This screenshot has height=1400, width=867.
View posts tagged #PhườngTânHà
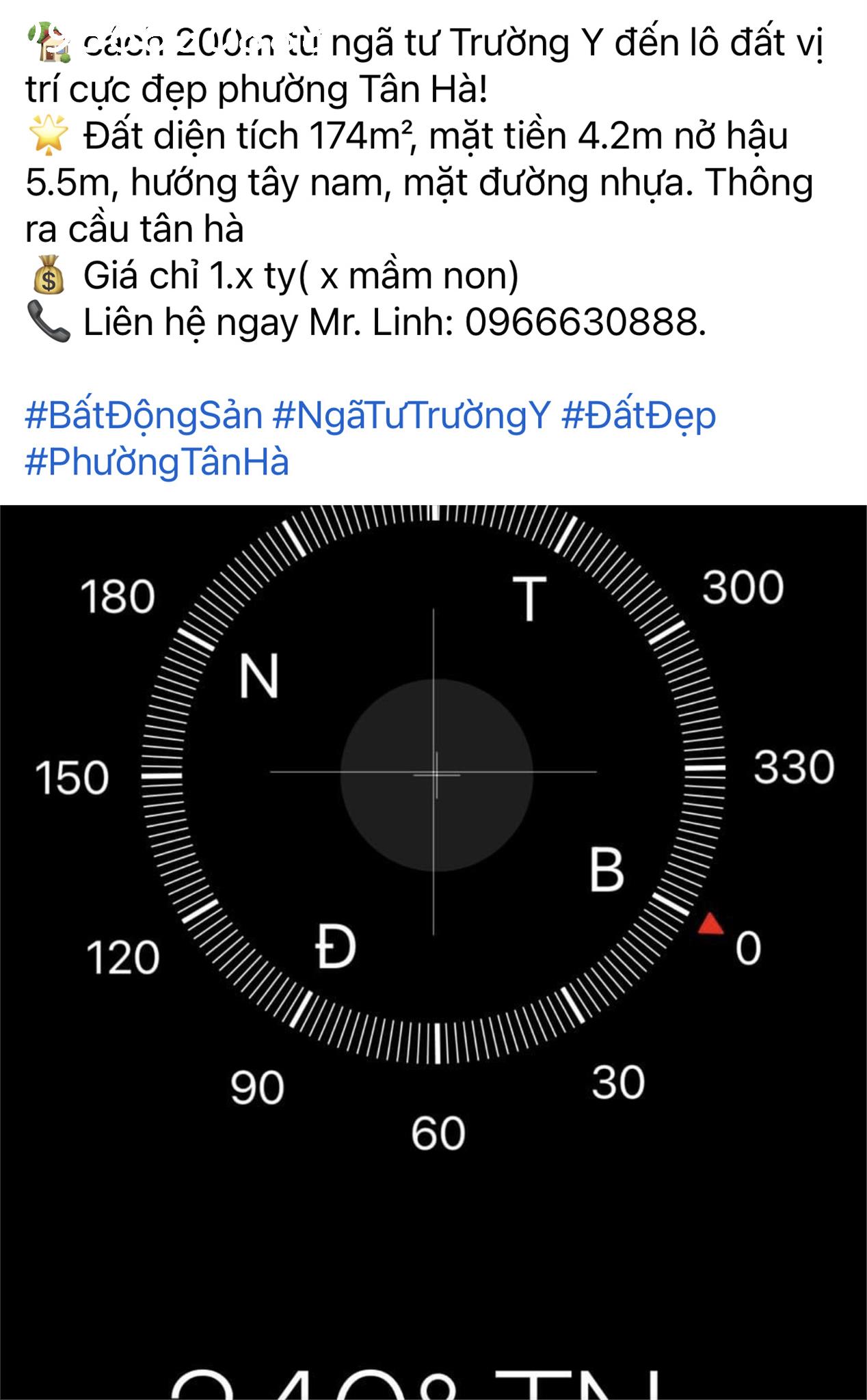coord(157,462)
